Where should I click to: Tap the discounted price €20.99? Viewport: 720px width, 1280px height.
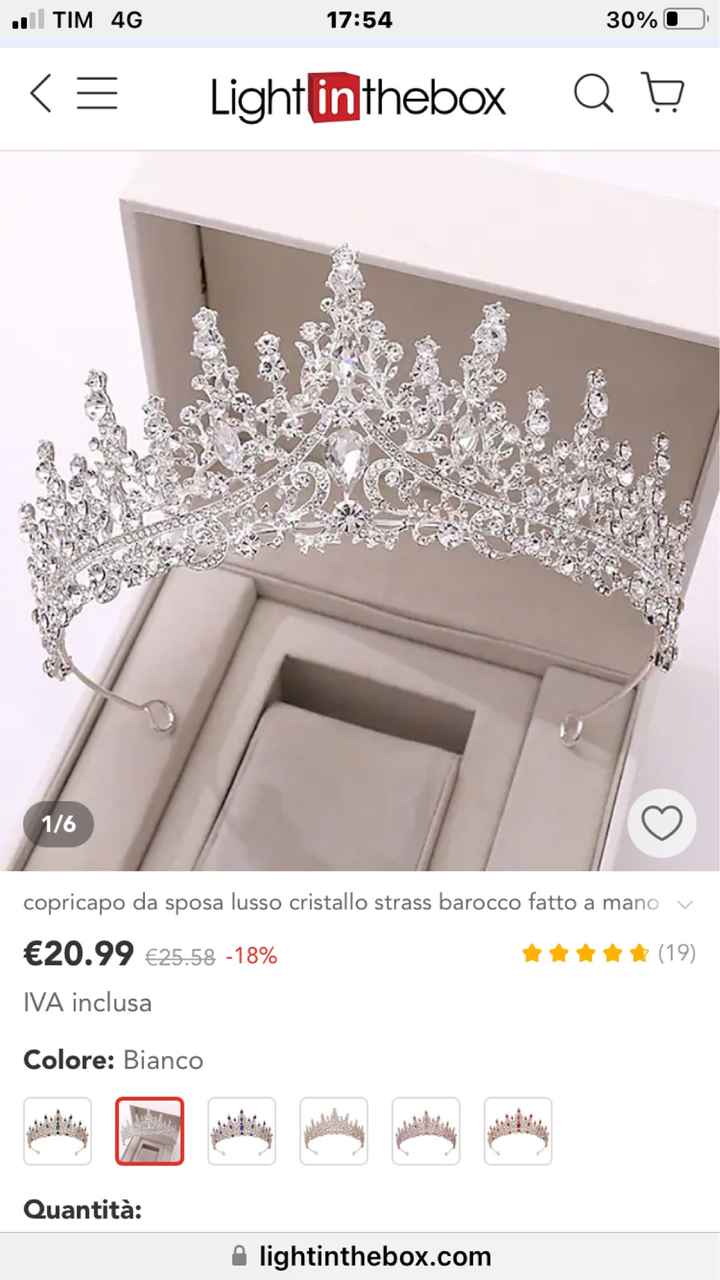click(78, 954)
